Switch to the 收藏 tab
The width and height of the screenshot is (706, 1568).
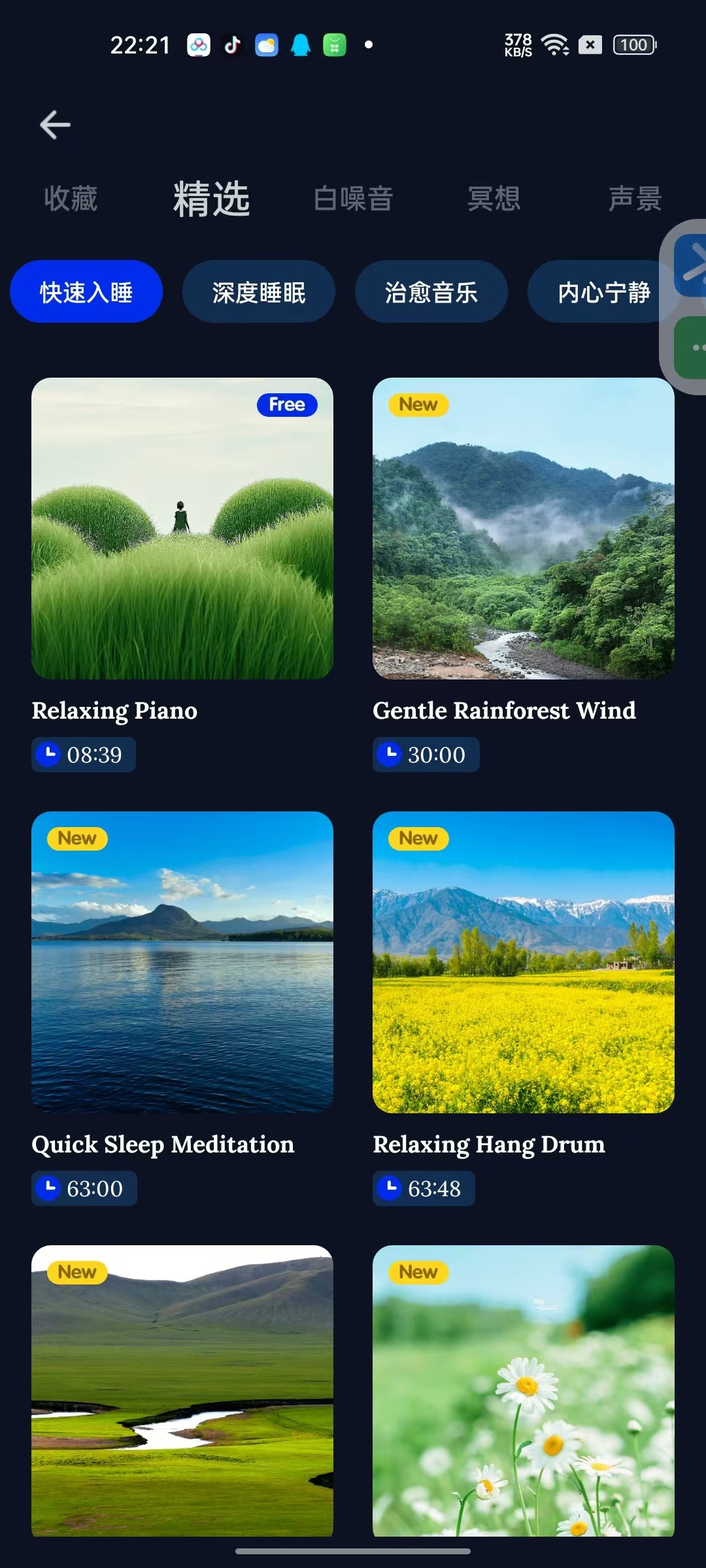coord(71,199)
